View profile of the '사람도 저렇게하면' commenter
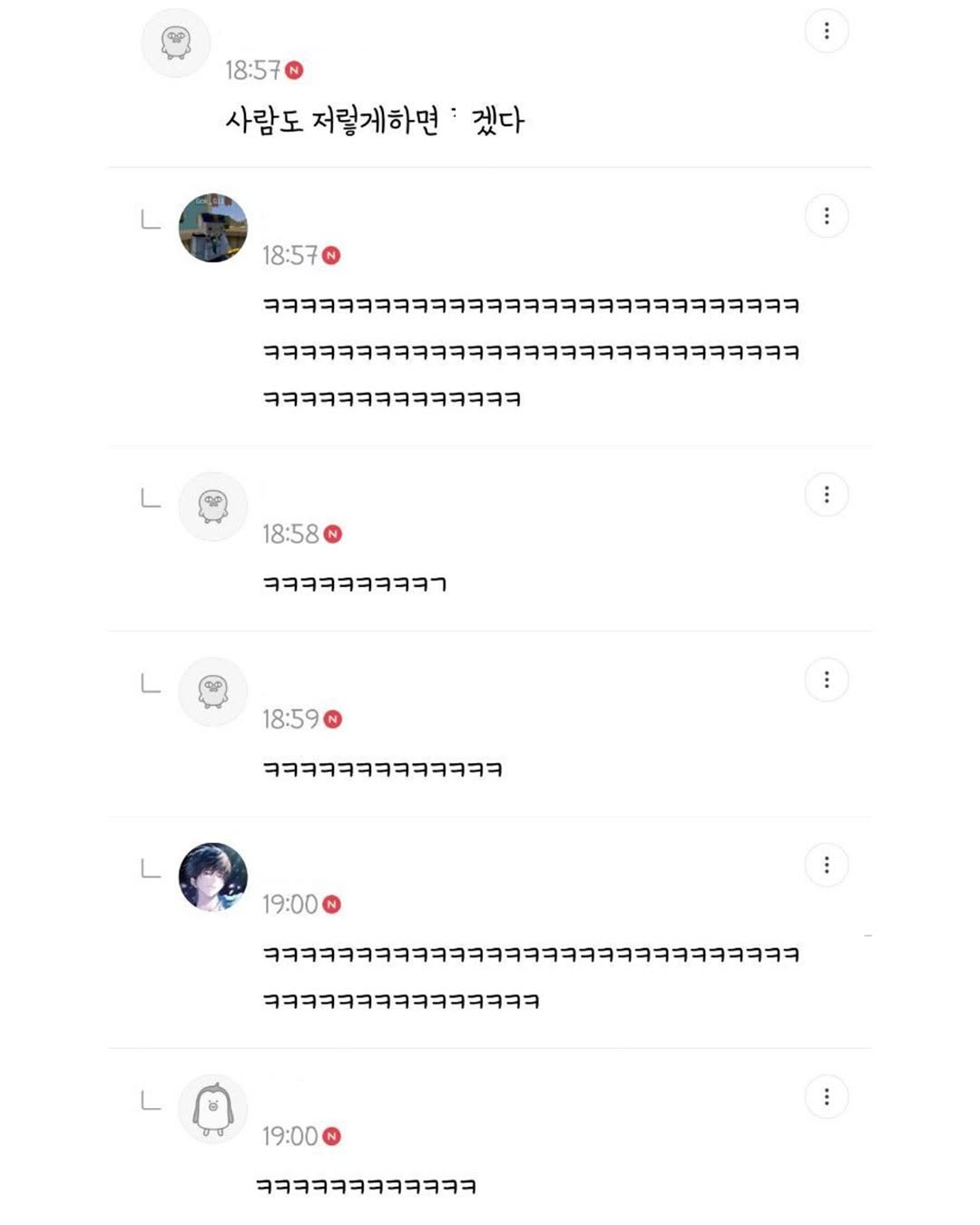 tap(176, 43)
